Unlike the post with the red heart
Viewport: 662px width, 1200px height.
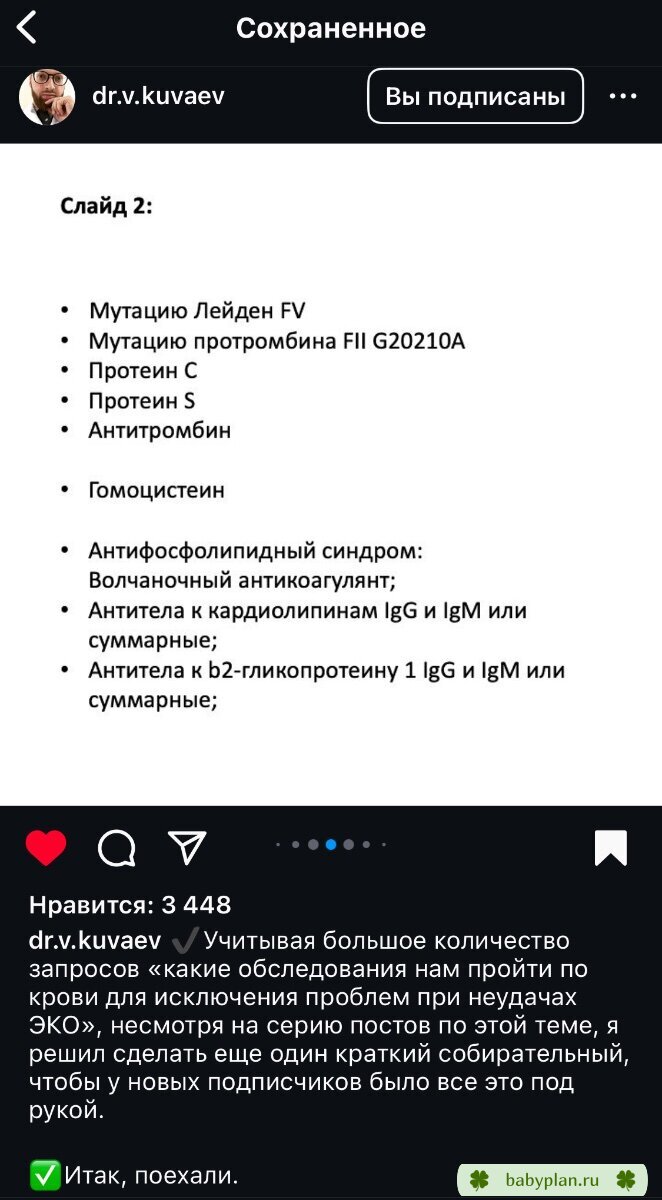(46, 848)
